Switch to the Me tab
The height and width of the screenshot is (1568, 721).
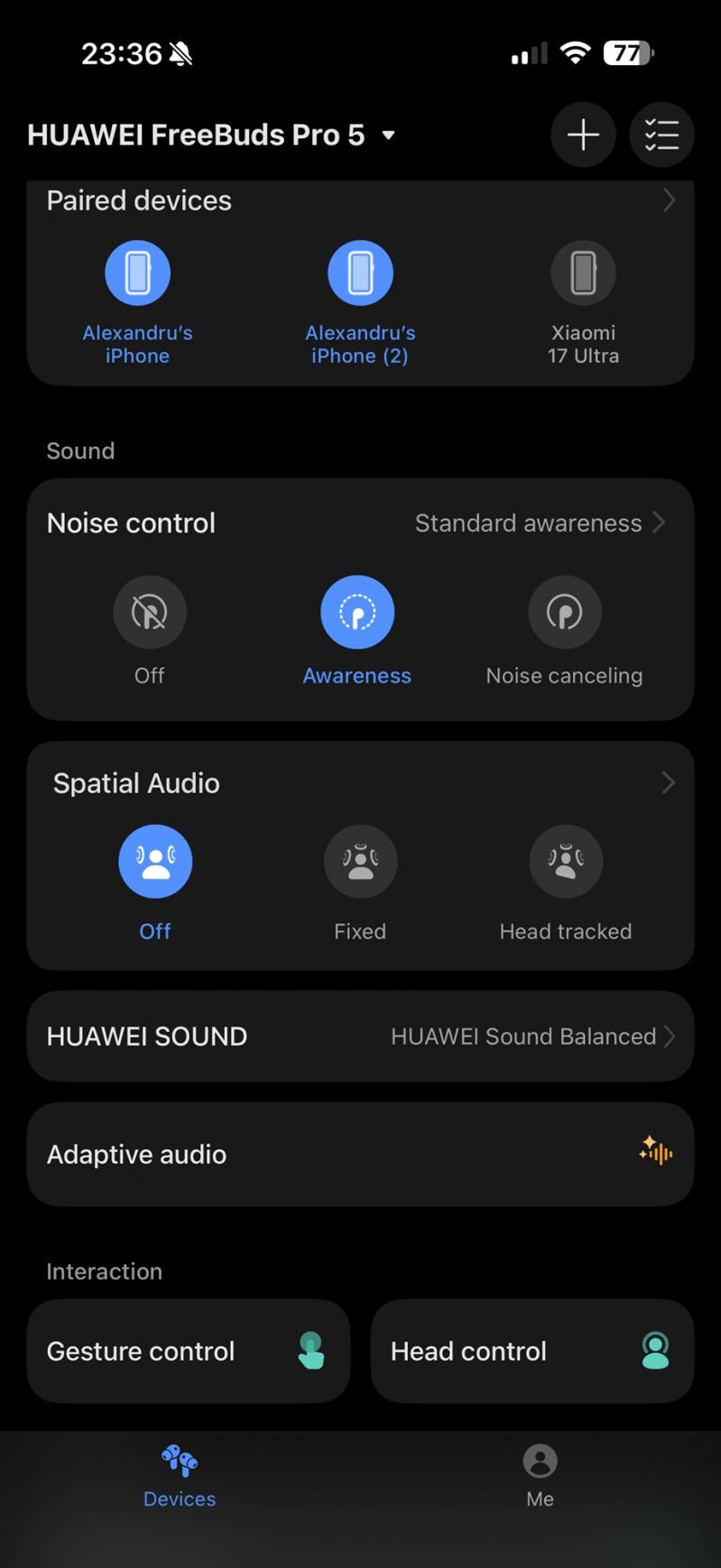coord(540,1476)
